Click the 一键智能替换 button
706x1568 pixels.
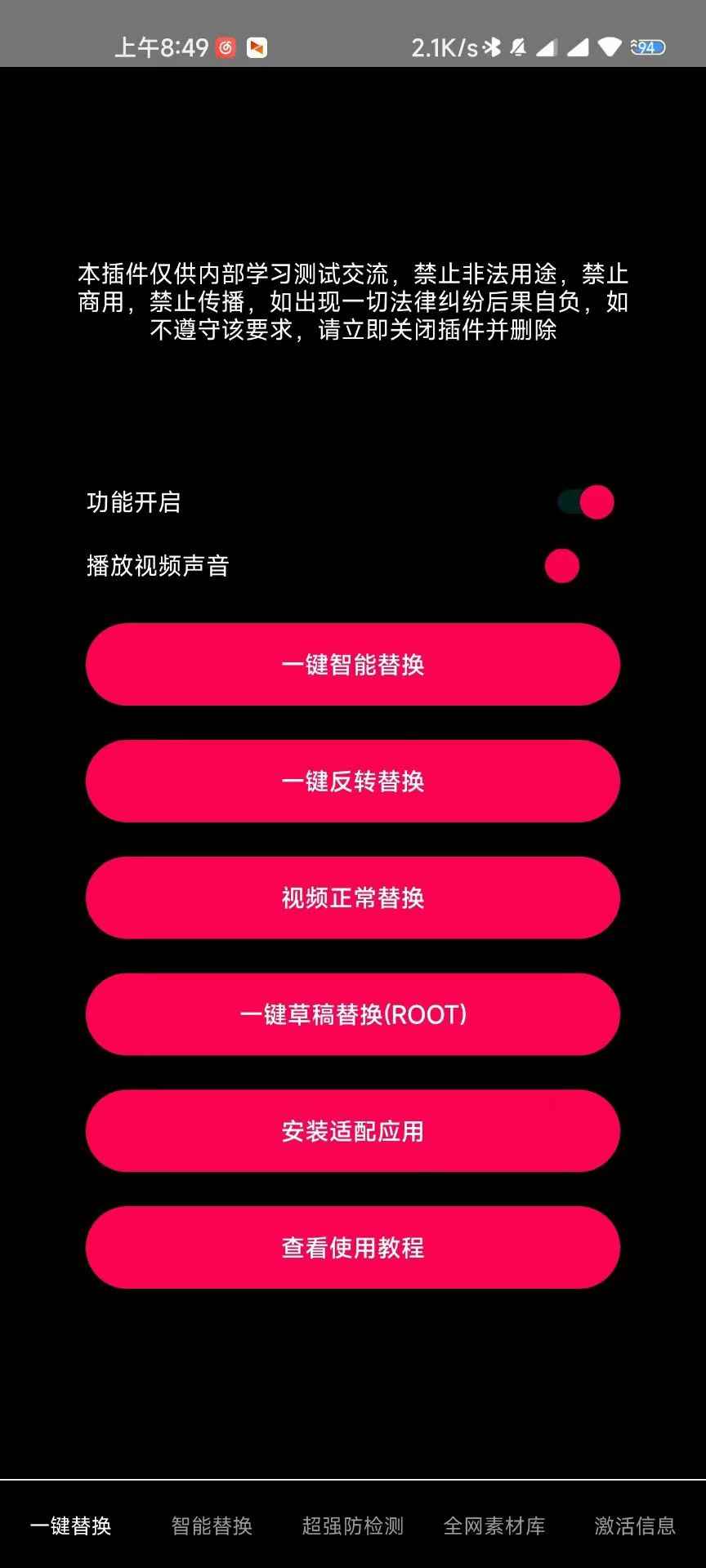point(353,665)
